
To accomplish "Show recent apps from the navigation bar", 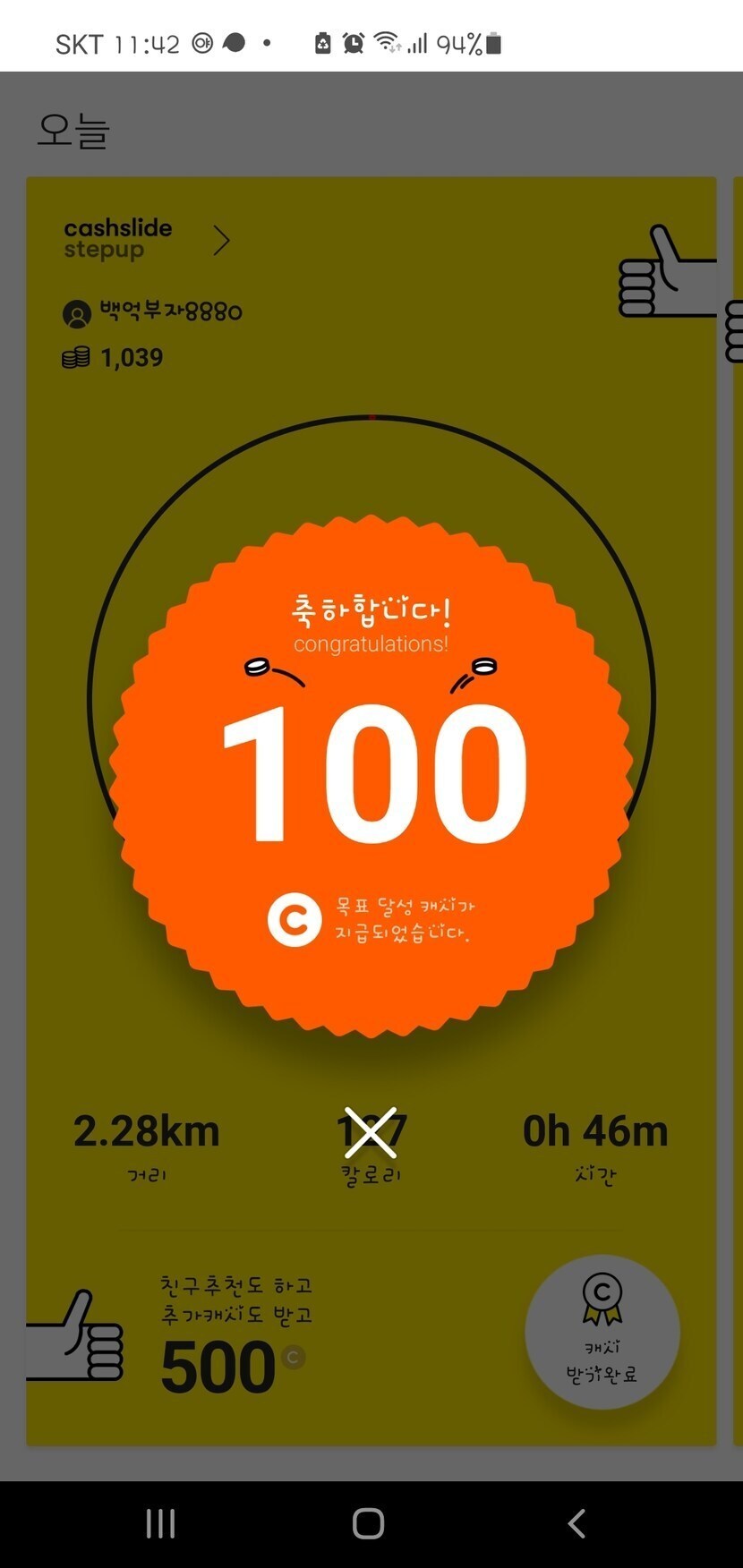I will coord(161,1523).
